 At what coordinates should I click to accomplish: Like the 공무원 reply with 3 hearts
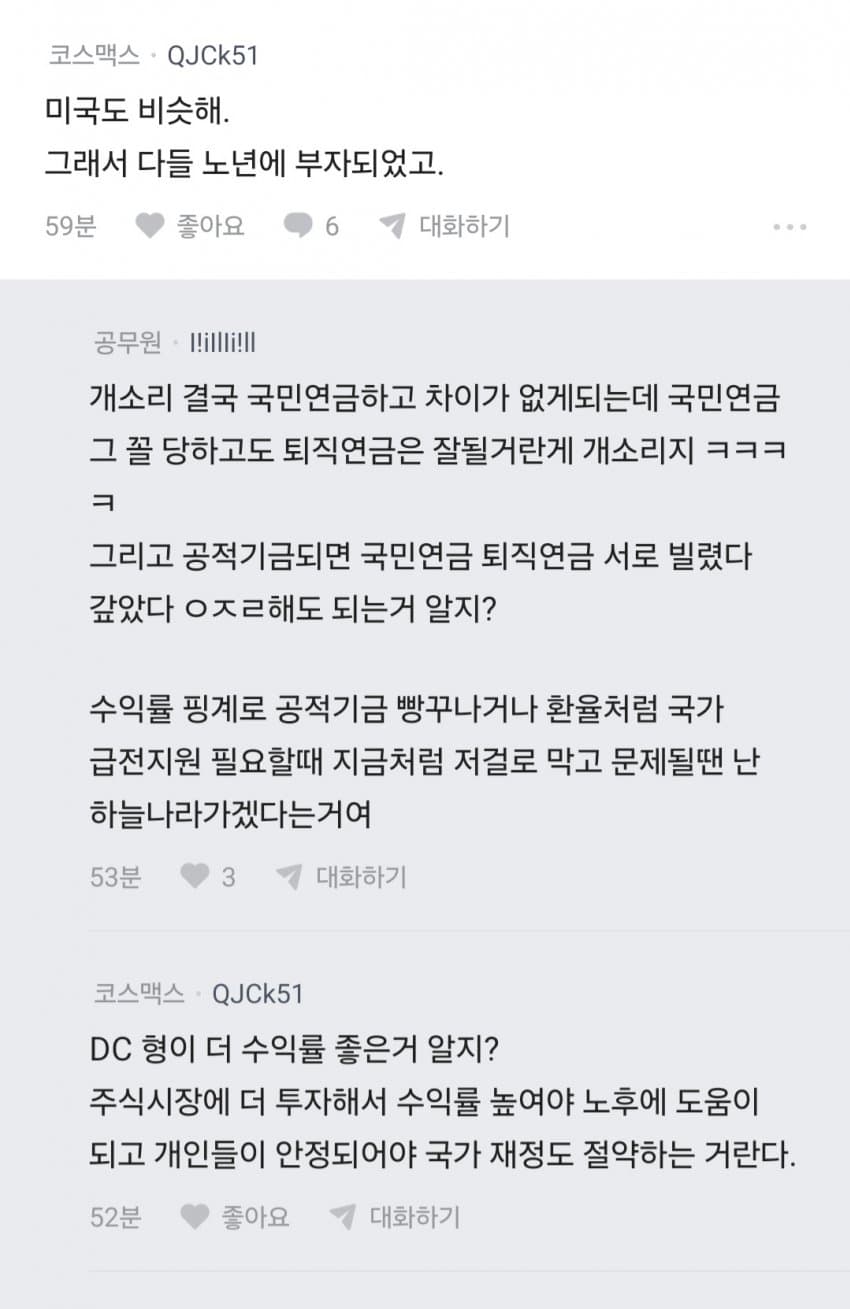click(x=207, y=877)
